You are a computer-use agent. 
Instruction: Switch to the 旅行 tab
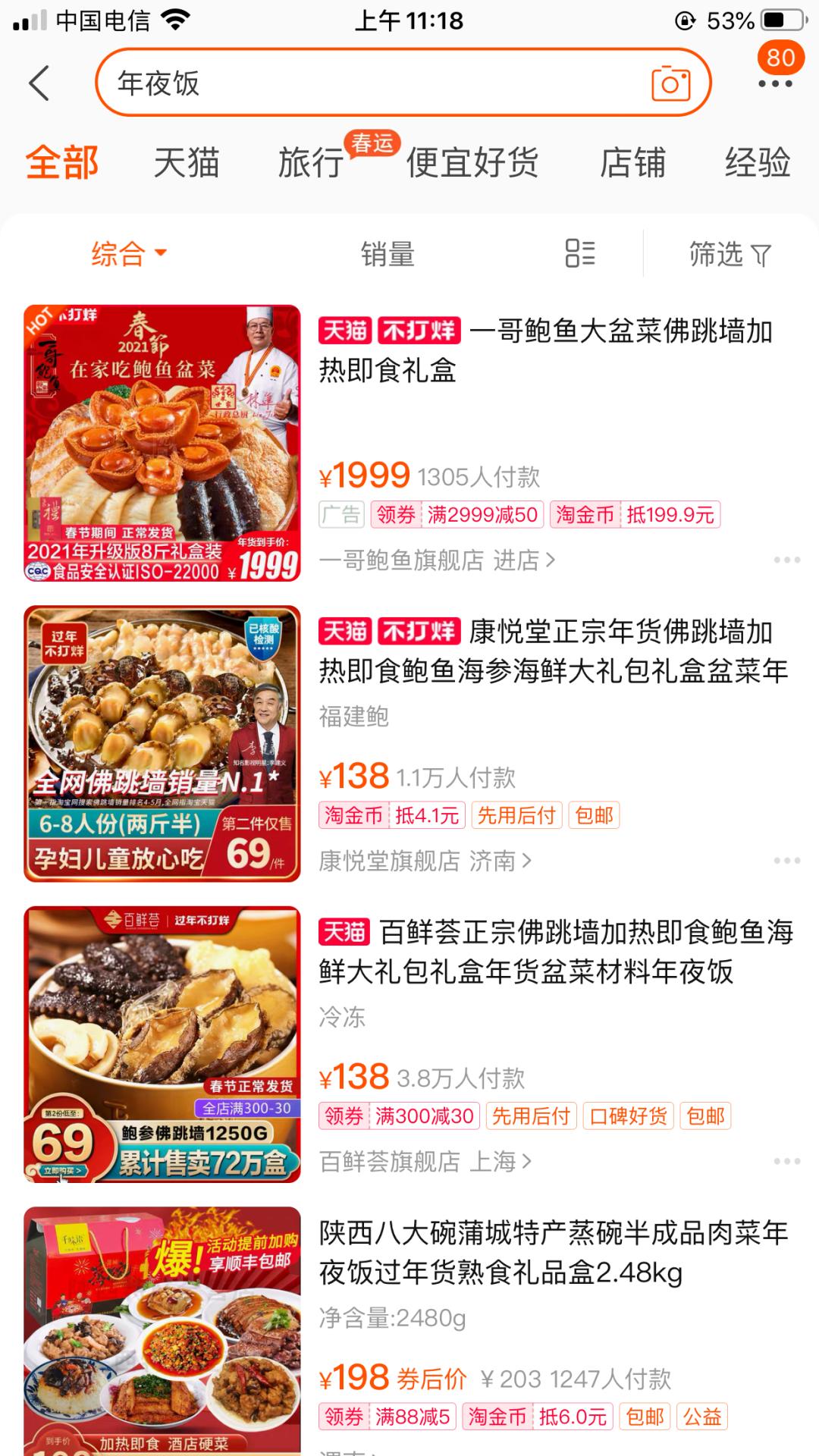click(x=311, y=162)
